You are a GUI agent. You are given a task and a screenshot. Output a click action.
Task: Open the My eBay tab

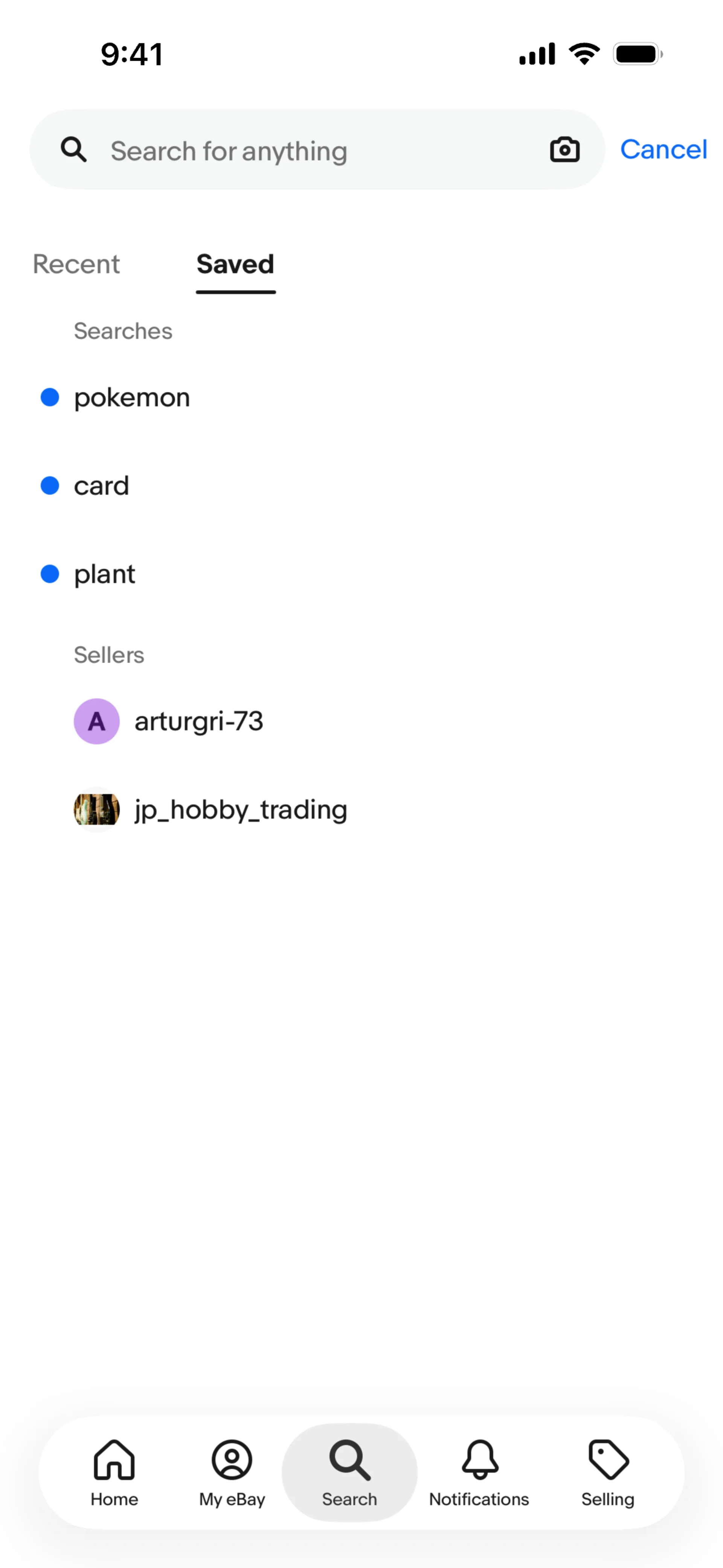point(232,1472)
